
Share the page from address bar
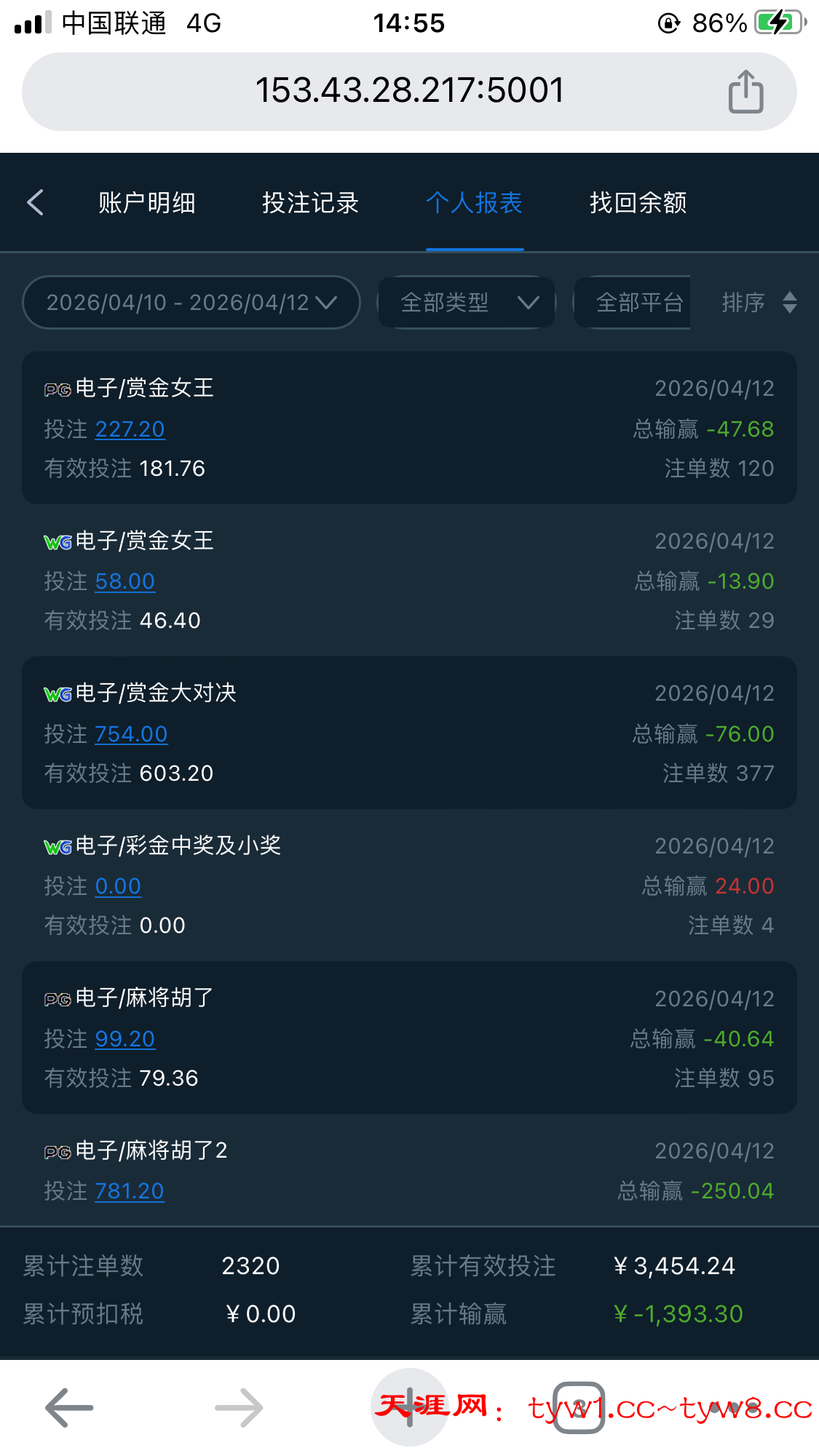pyautogui.click(x=745, y=92)
